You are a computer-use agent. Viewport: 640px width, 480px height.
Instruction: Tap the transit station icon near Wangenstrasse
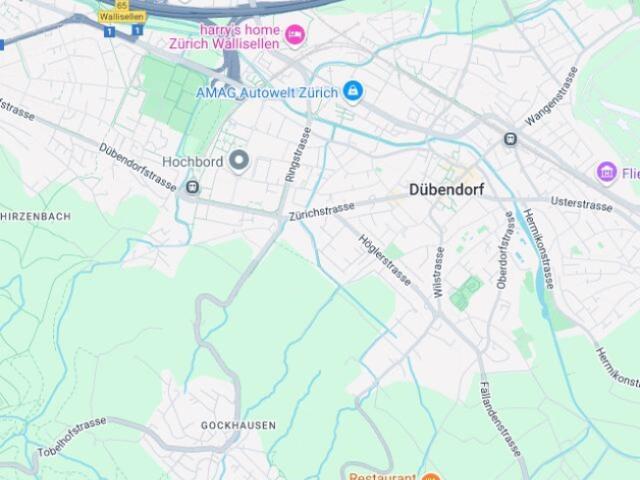point(510,140)
